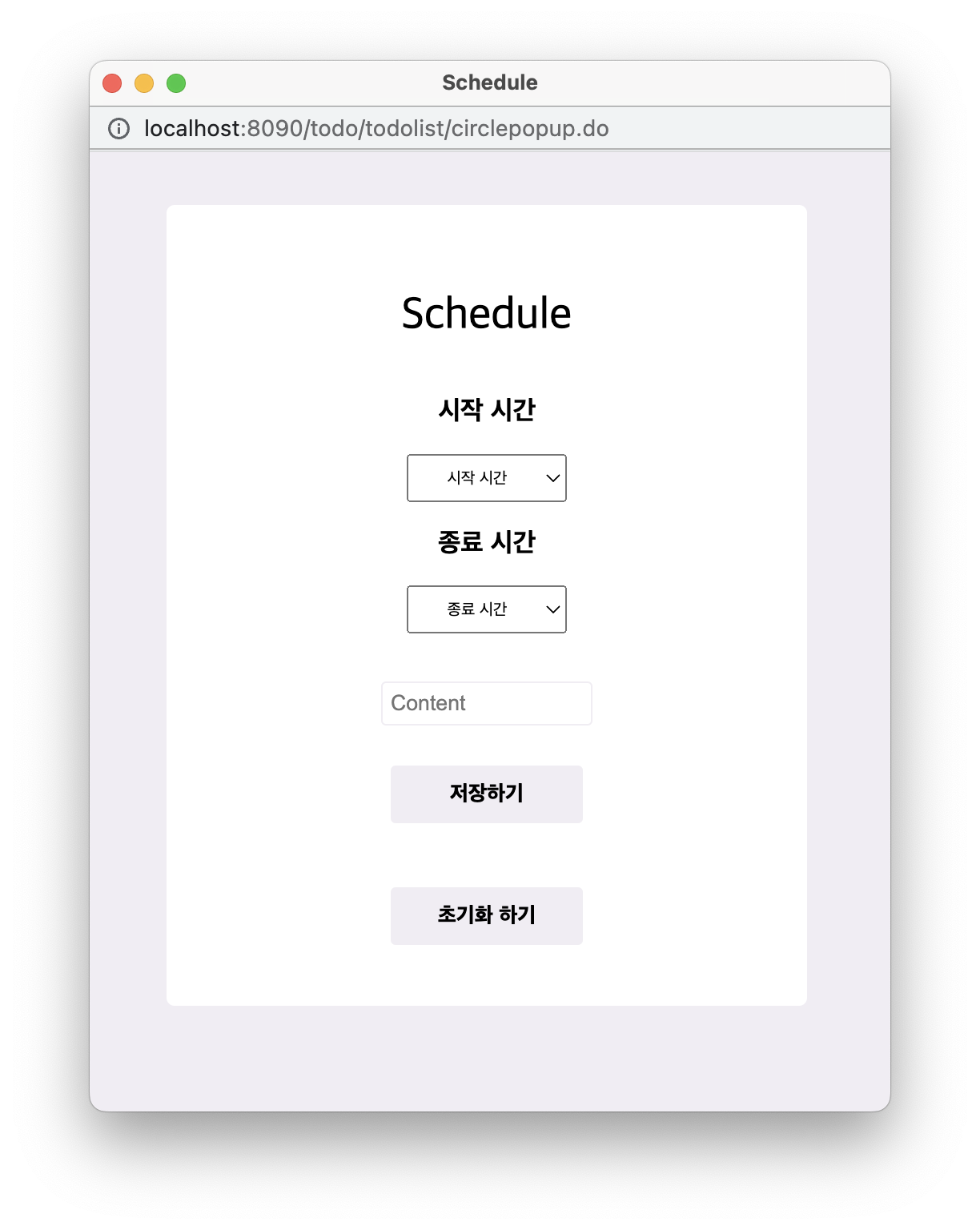Open the 시작 시간 dropdown
The image size is (980, 1230).
[x=487, y=478]
